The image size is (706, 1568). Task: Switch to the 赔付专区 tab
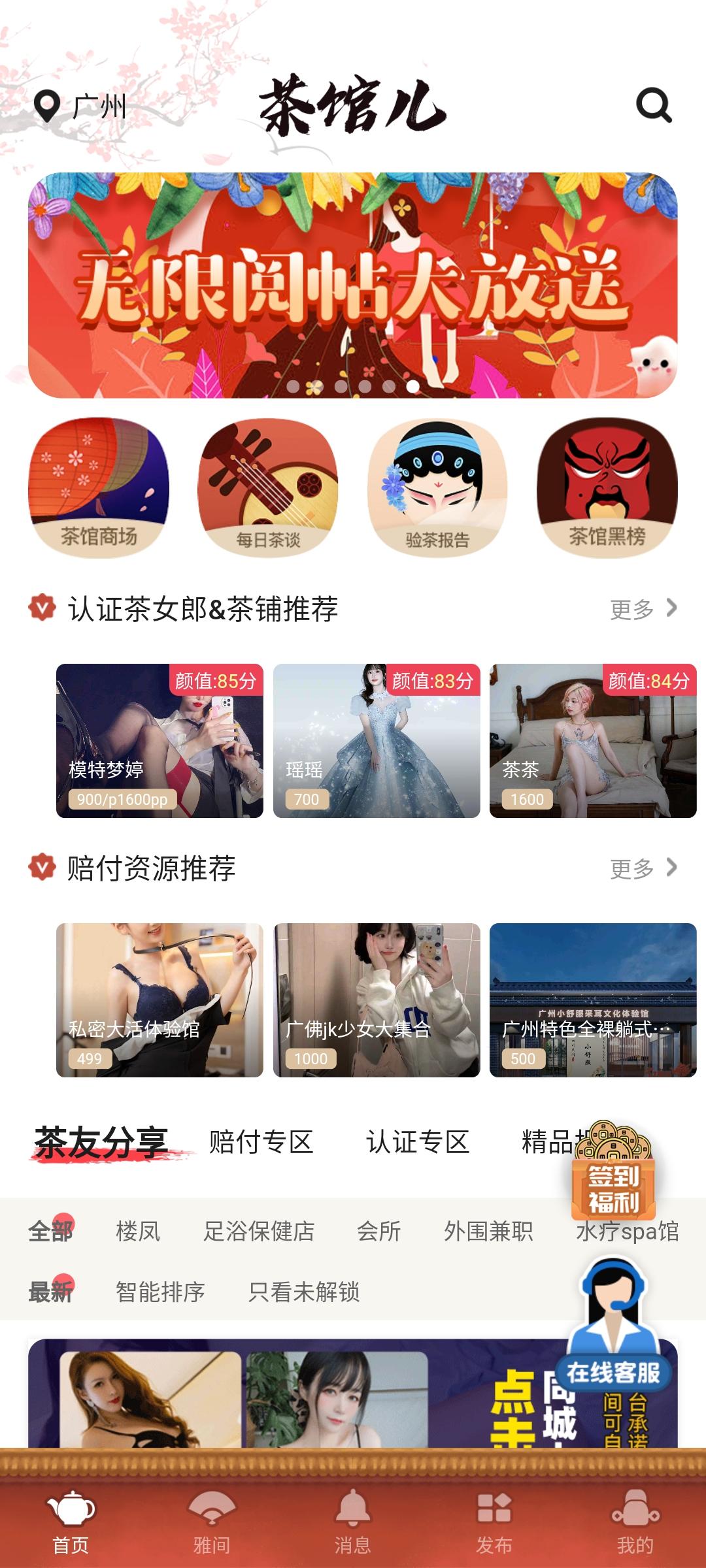tap(261, 1142)
